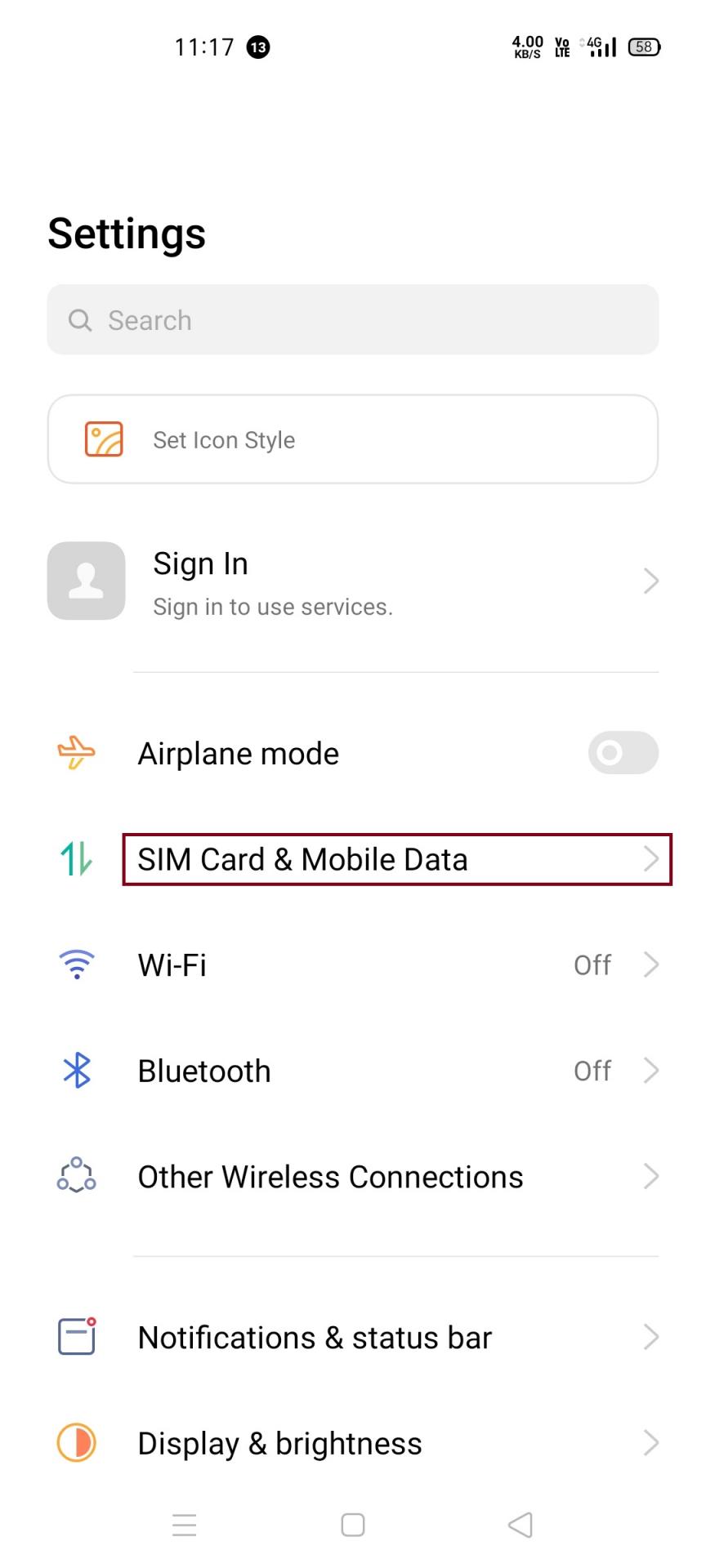
Task: Go back with the navigation bar's back button
Action: 521,1525
